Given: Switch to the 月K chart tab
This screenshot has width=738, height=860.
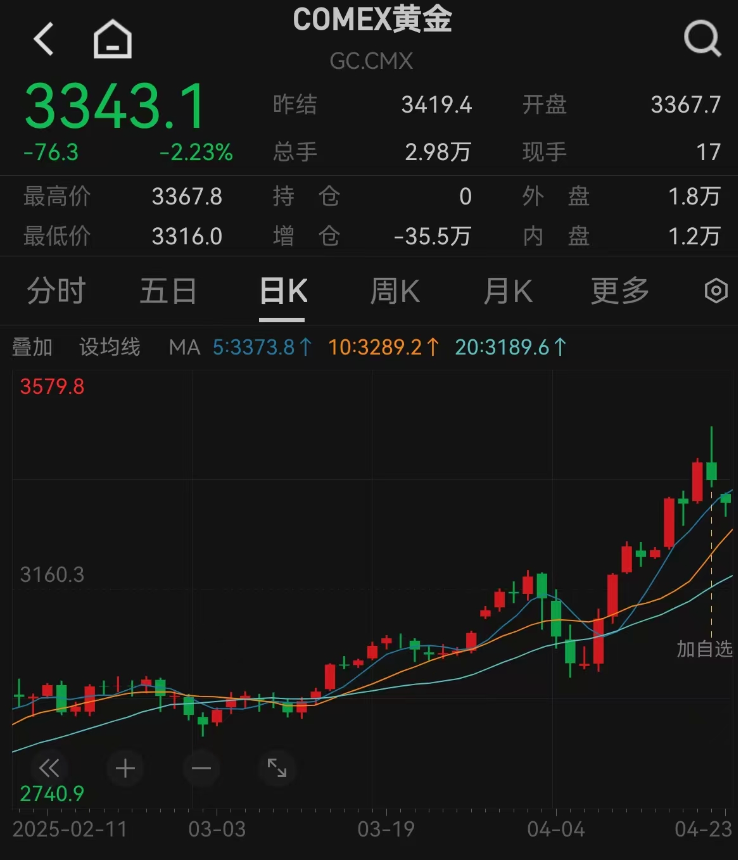Looking at the screenshot, I should 508,291.
